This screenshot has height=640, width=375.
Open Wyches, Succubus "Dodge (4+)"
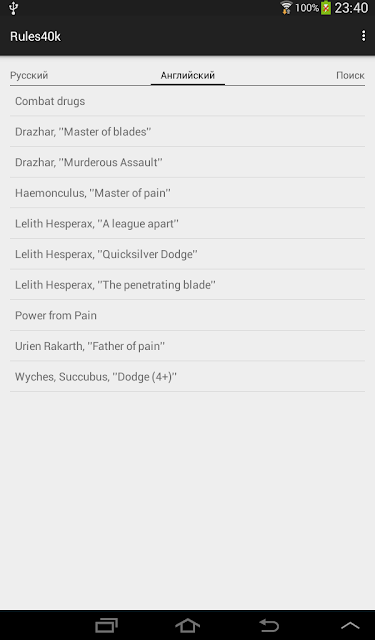[187, 376]
